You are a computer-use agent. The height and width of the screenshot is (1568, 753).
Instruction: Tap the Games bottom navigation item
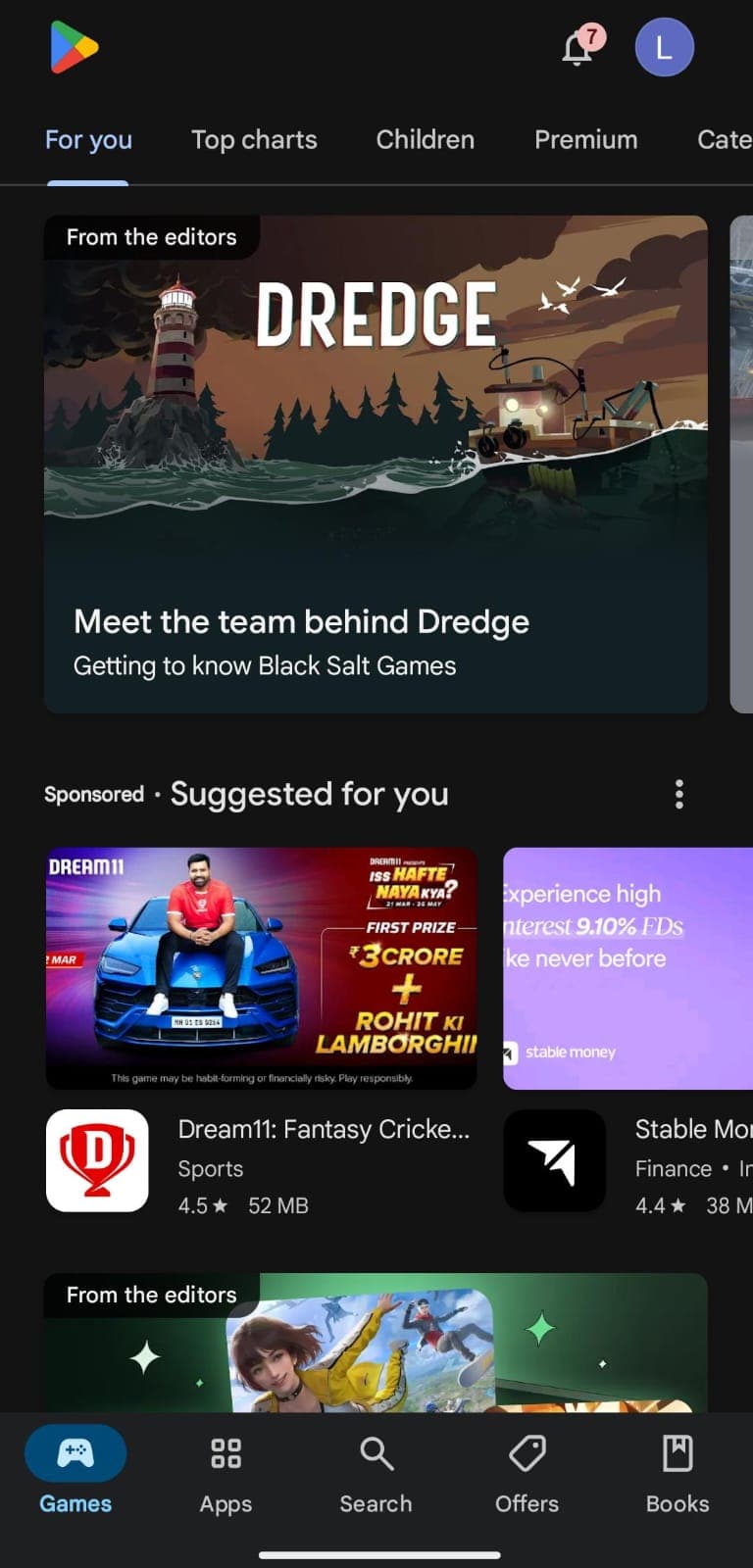(x=75, y=1470)
